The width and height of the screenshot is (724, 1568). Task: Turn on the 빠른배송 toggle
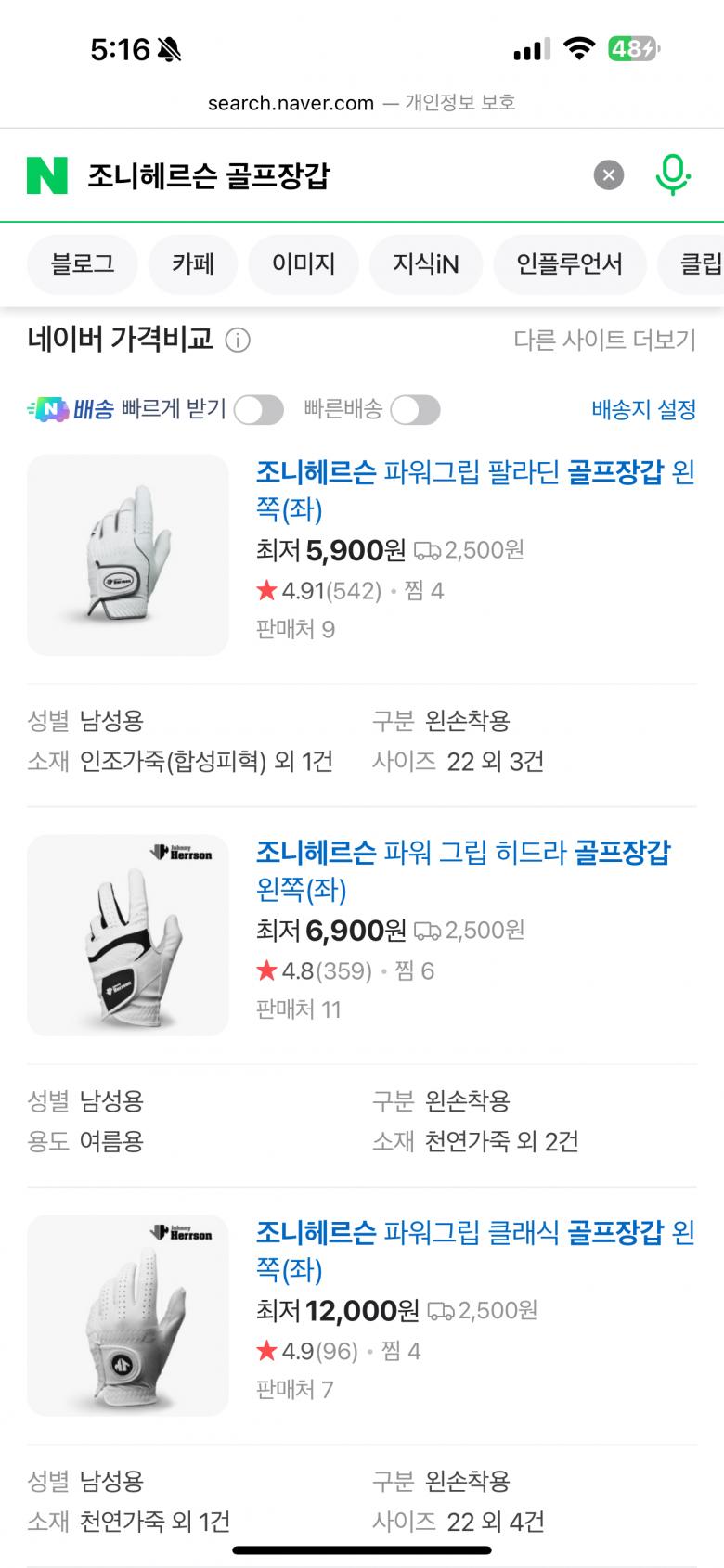tap(415, 410)
